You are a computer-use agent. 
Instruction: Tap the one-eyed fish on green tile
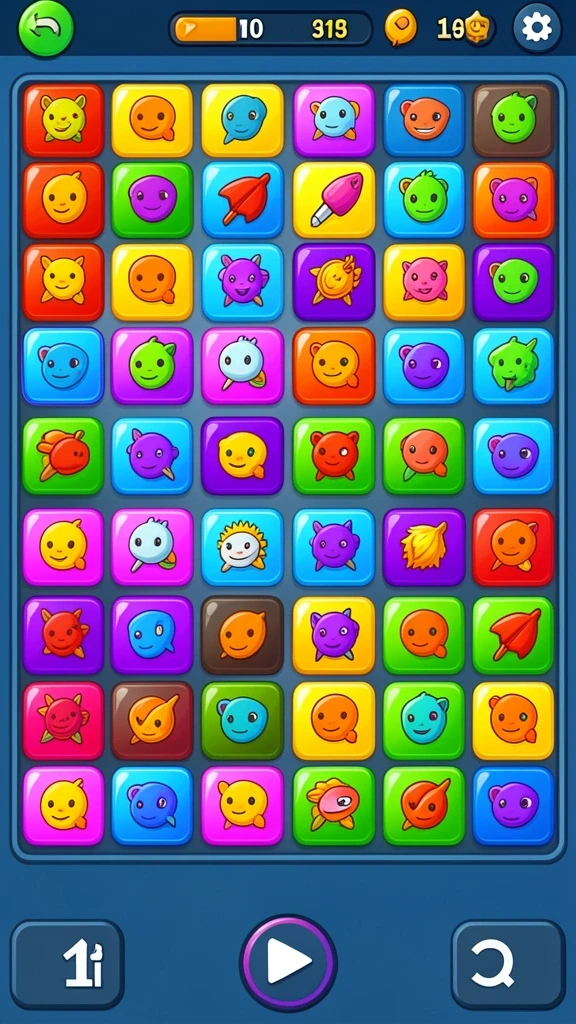pos(334,806)
